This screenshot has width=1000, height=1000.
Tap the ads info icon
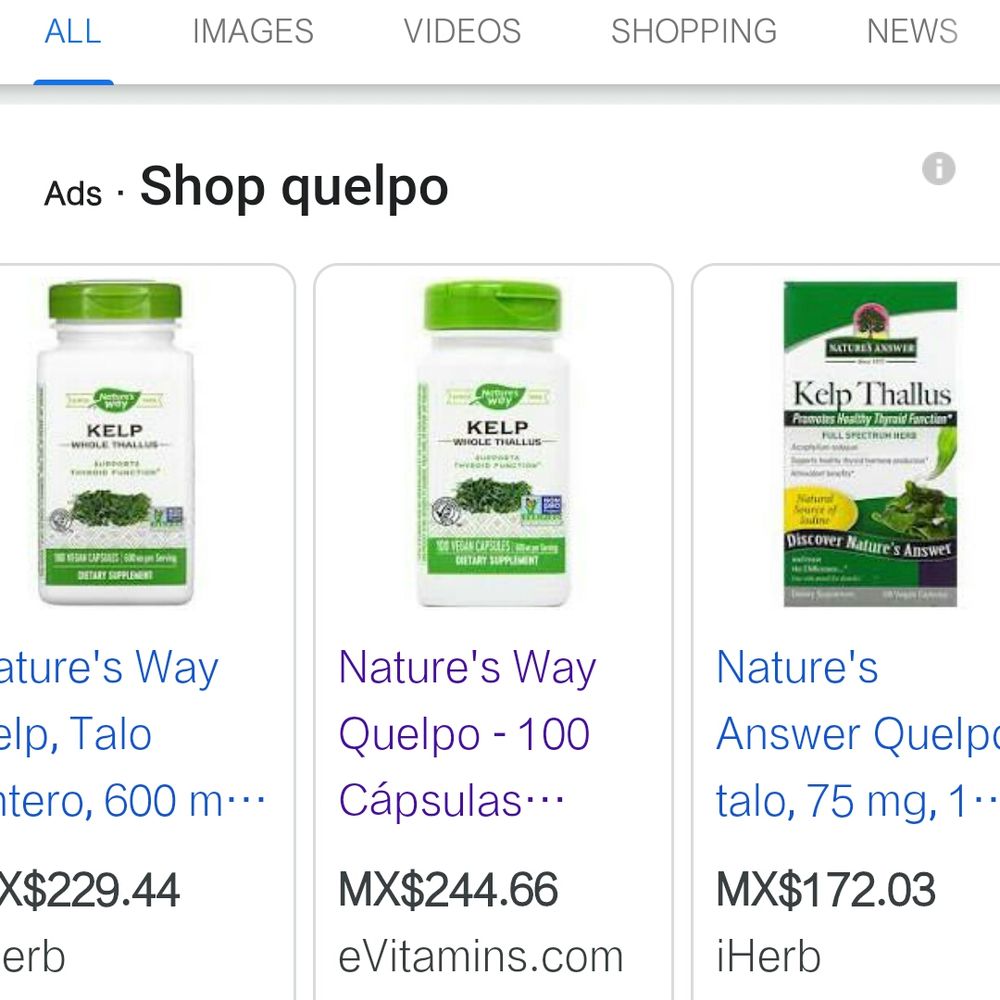[938, 169]
